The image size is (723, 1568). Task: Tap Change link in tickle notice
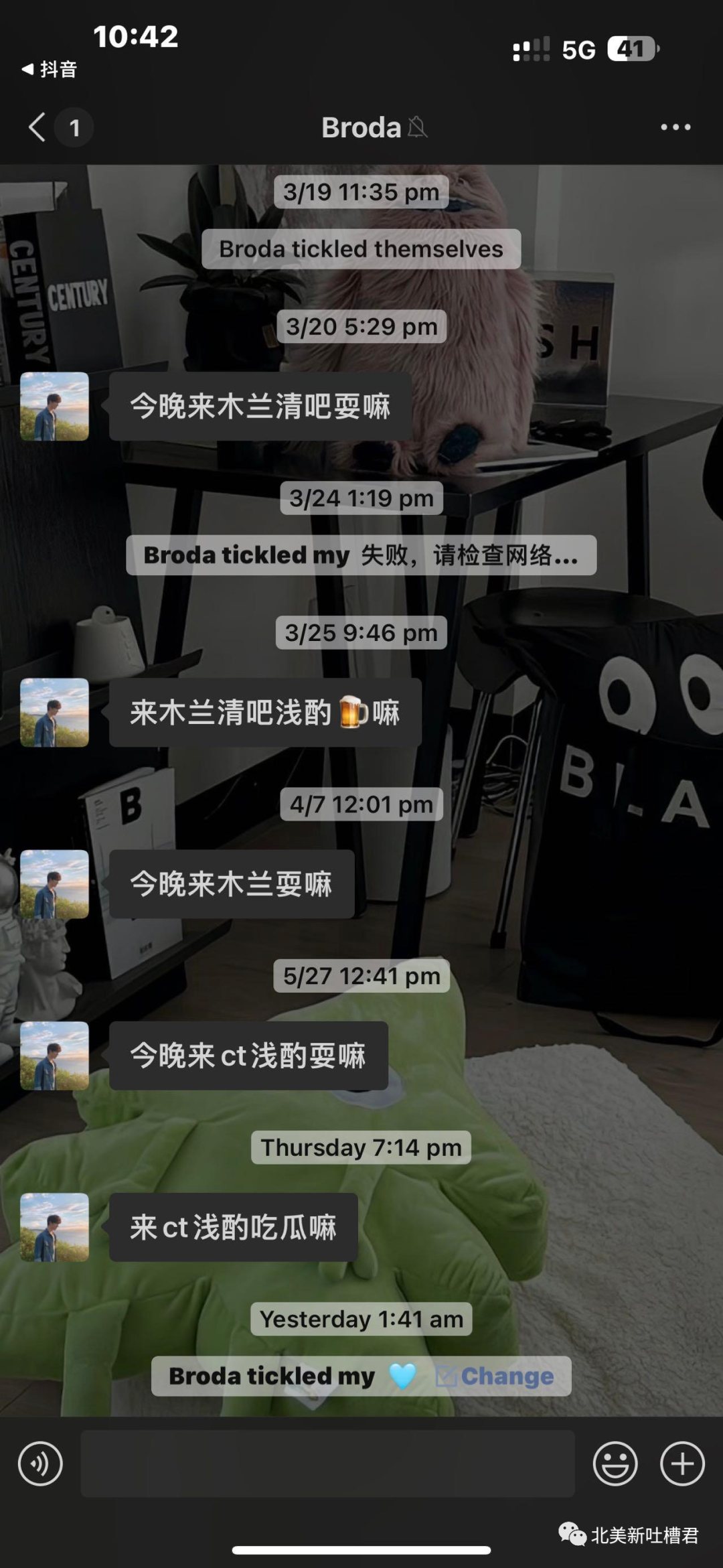496,1376
